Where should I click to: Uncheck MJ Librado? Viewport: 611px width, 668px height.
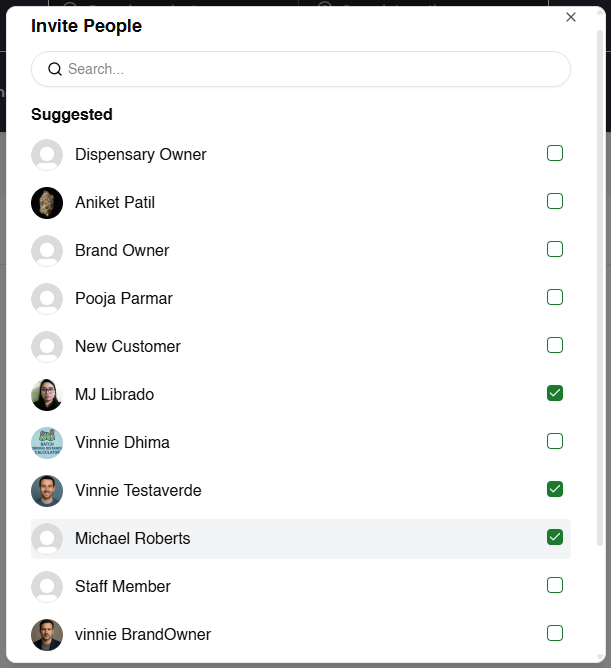(555, 393)
